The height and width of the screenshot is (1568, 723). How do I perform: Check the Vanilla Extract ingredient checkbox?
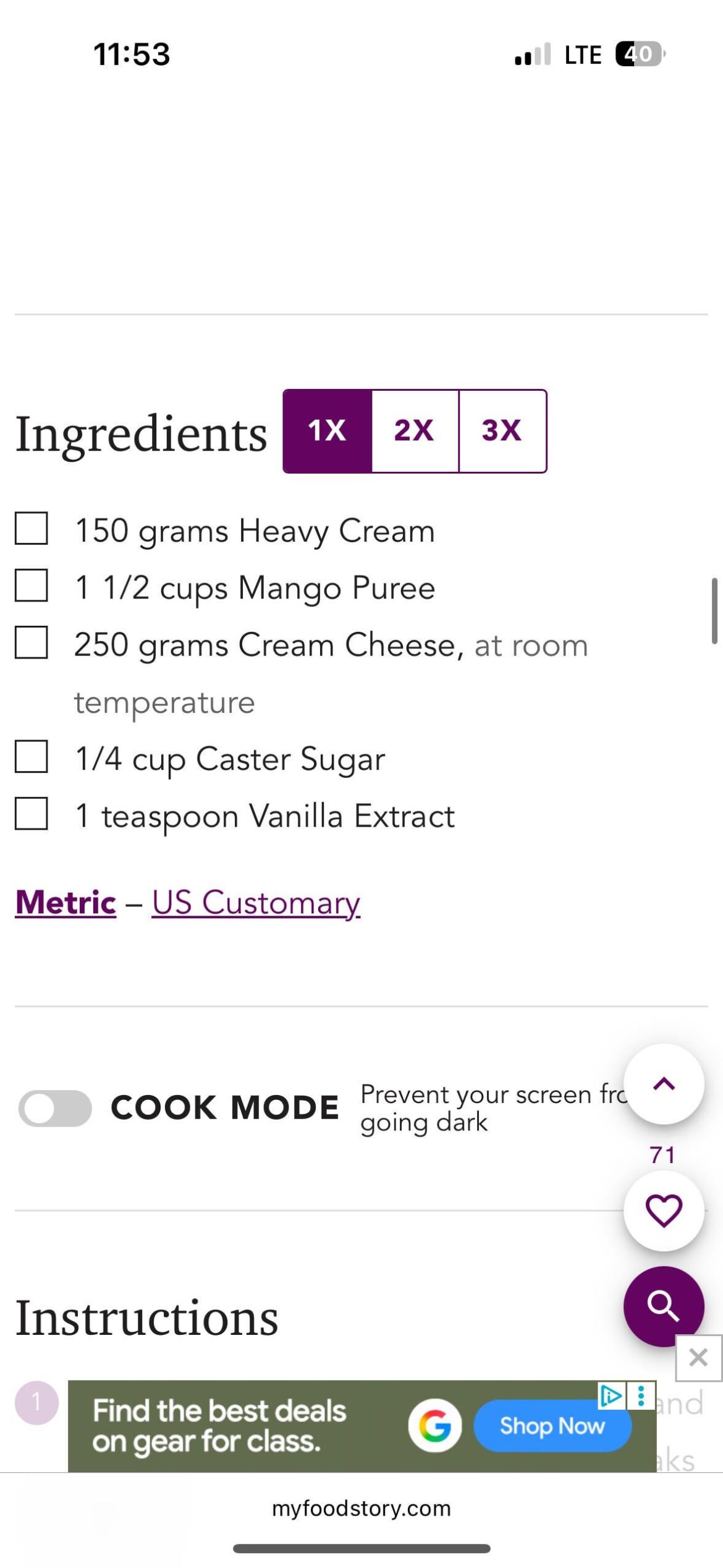(x=30, y=816)
